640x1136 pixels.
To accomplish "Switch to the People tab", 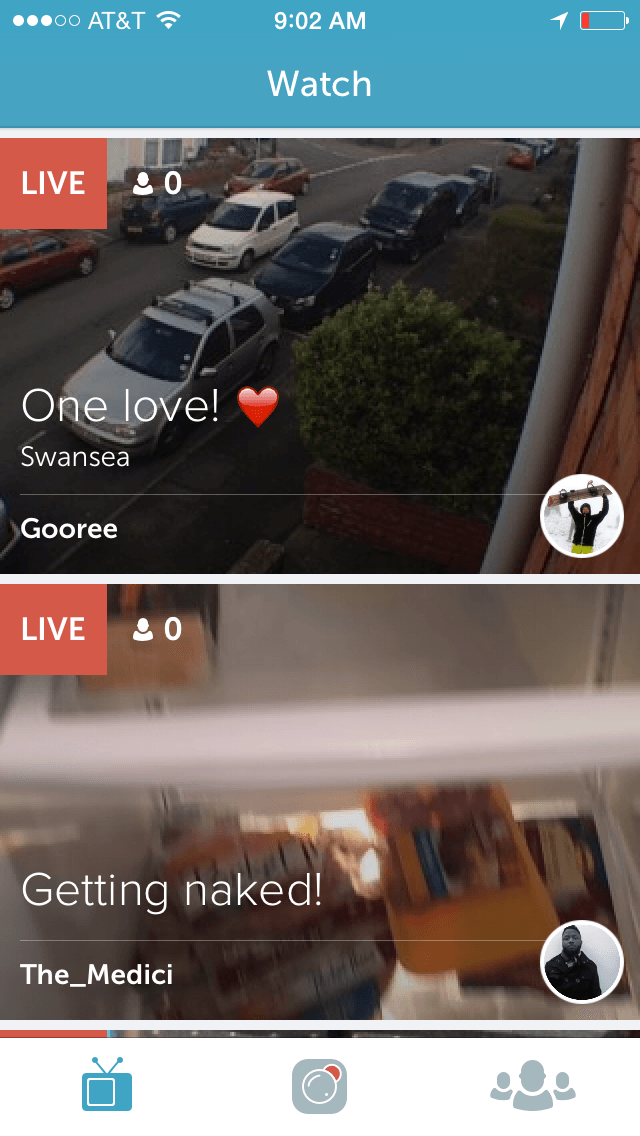I will point(533,1085).
